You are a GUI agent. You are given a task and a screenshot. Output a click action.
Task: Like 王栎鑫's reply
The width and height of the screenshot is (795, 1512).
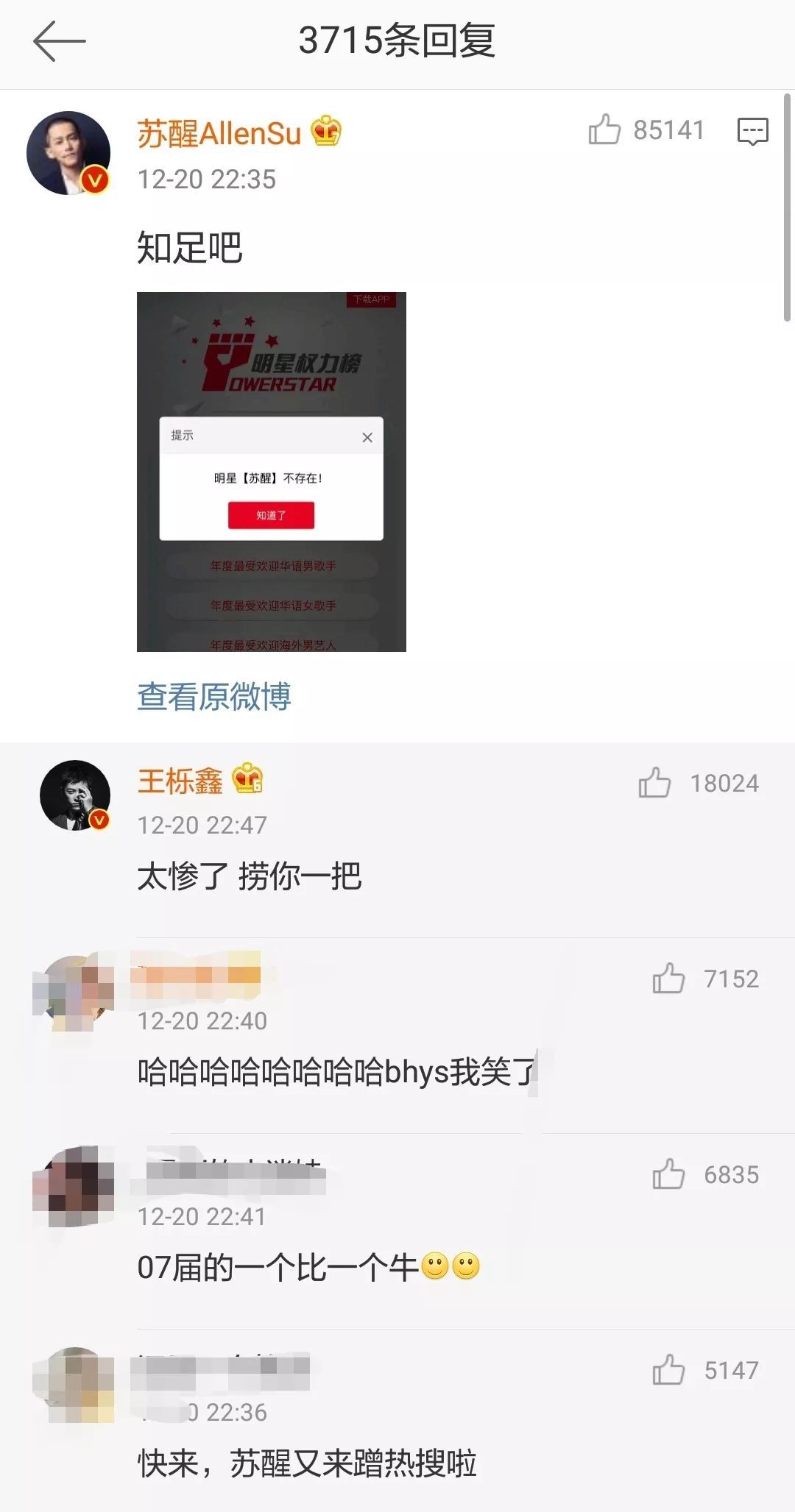tap(654, 783)
